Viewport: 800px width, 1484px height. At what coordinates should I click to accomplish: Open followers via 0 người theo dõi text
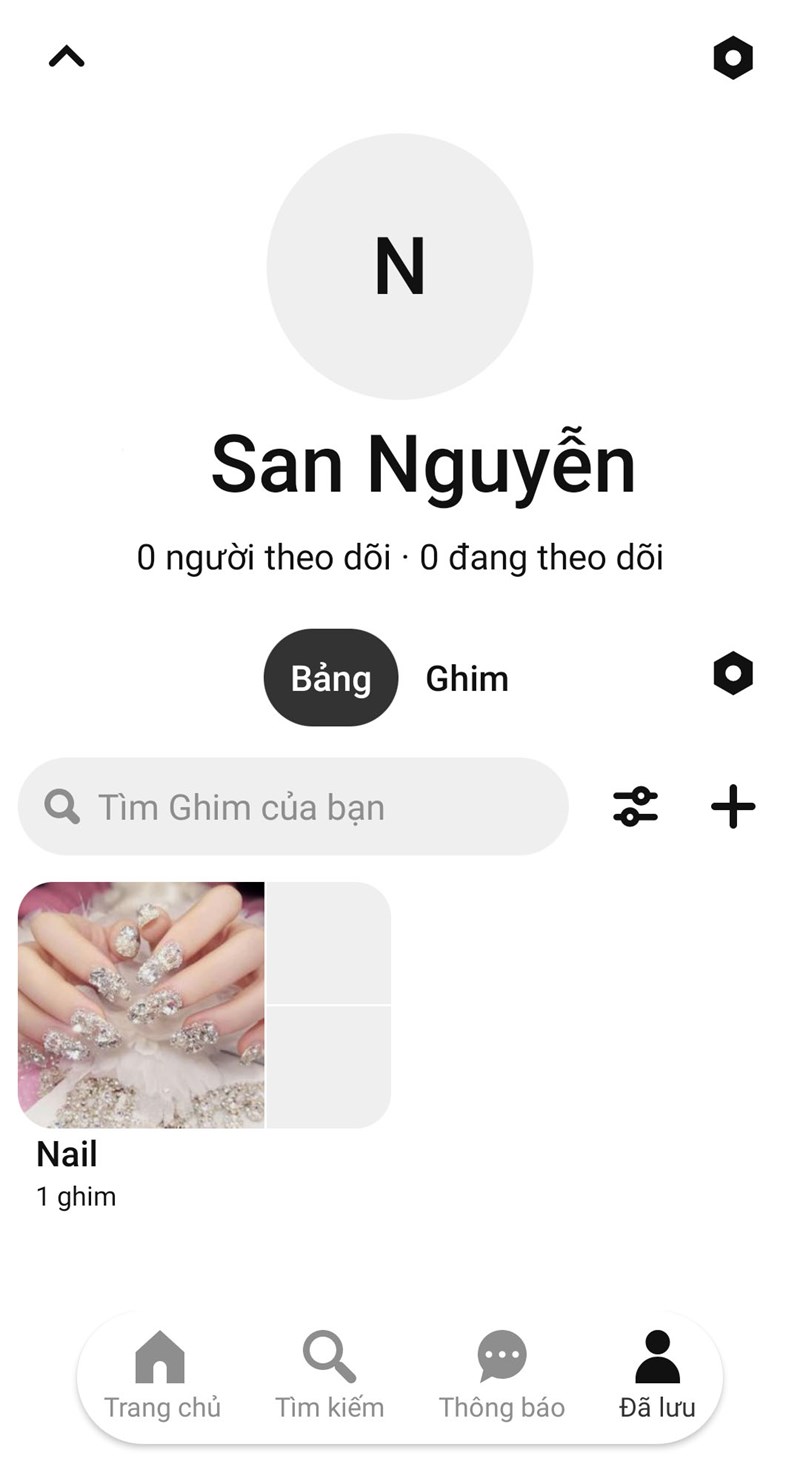pyautogui.click(x=264, y=558)
